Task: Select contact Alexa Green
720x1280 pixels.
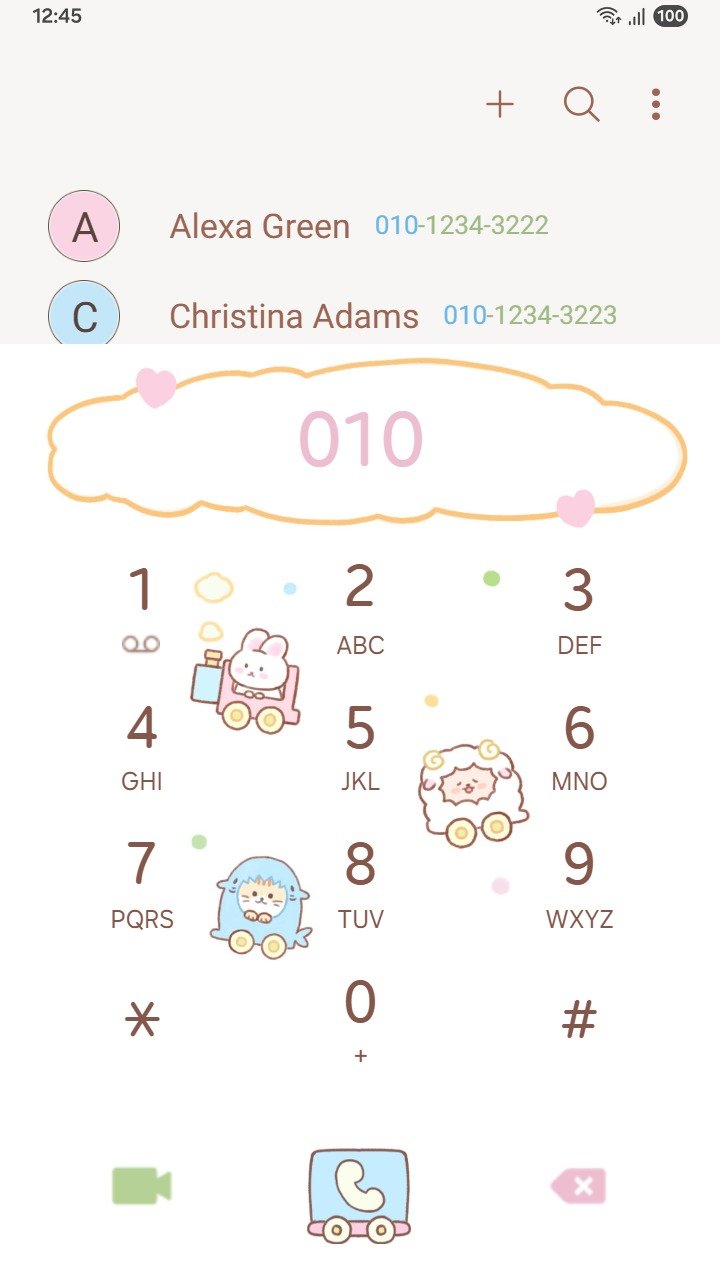Action: [x=260, y=226]
